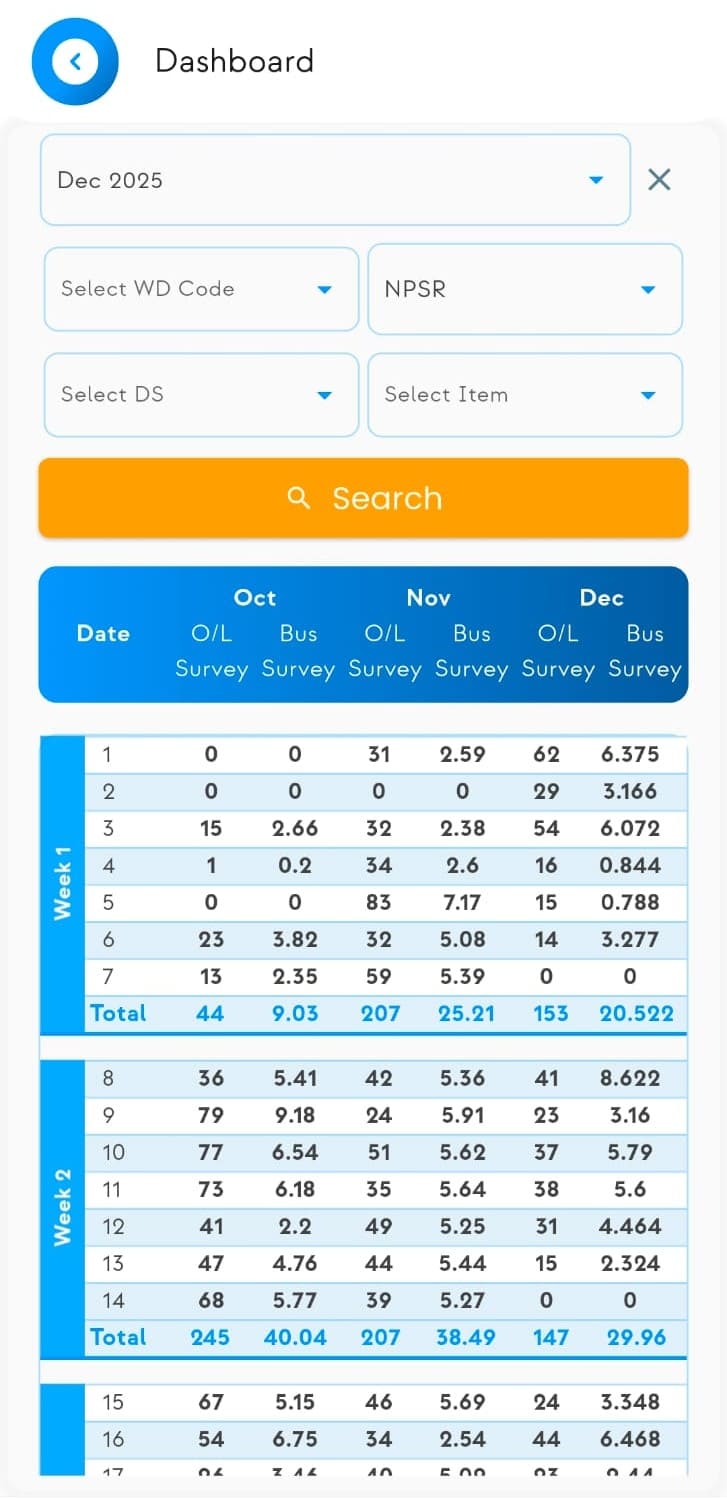The height and width of the screenshot is (1498, 727).
Task: Clear the selected month with the X
Action: (x=659, y=180)
